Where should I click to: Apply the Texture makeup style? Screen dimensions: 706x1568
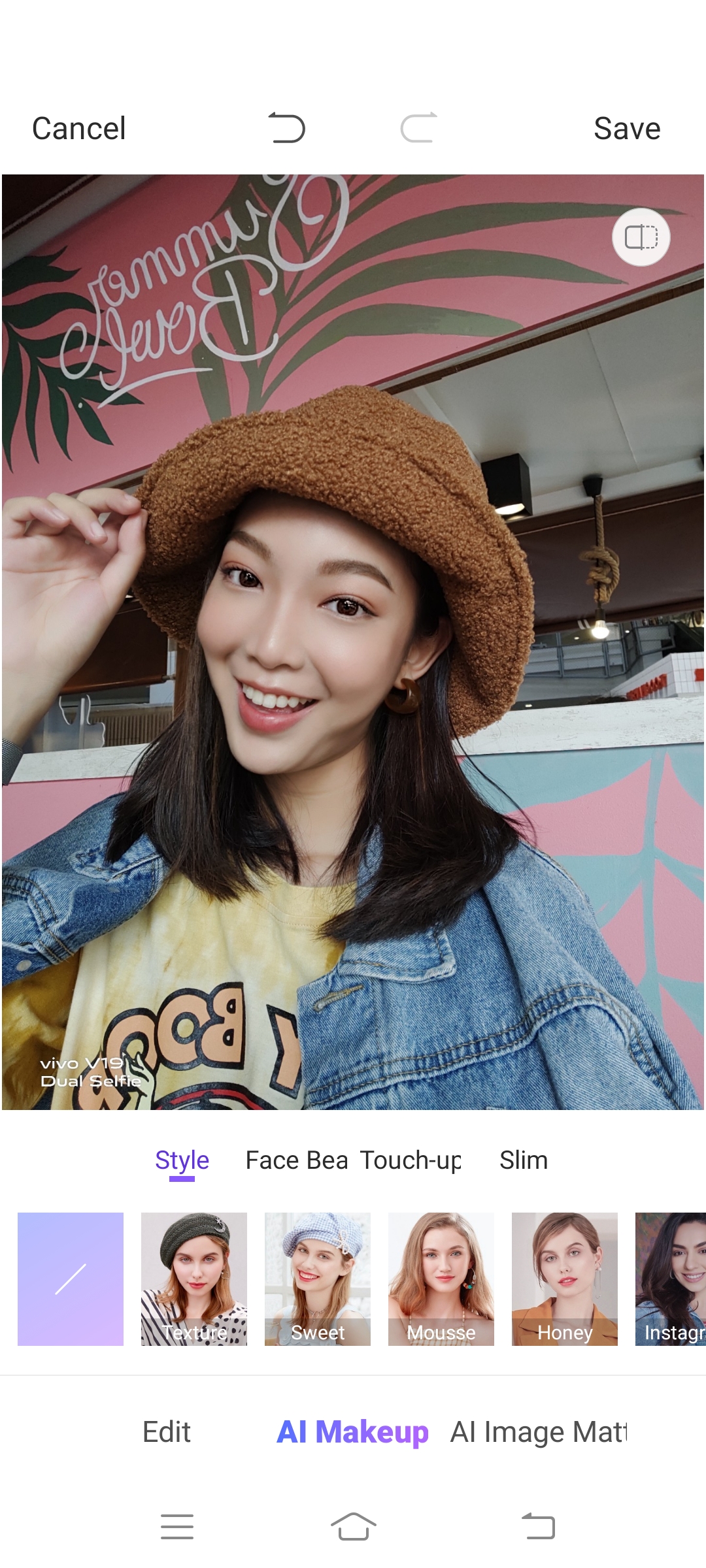(194, 1279)
